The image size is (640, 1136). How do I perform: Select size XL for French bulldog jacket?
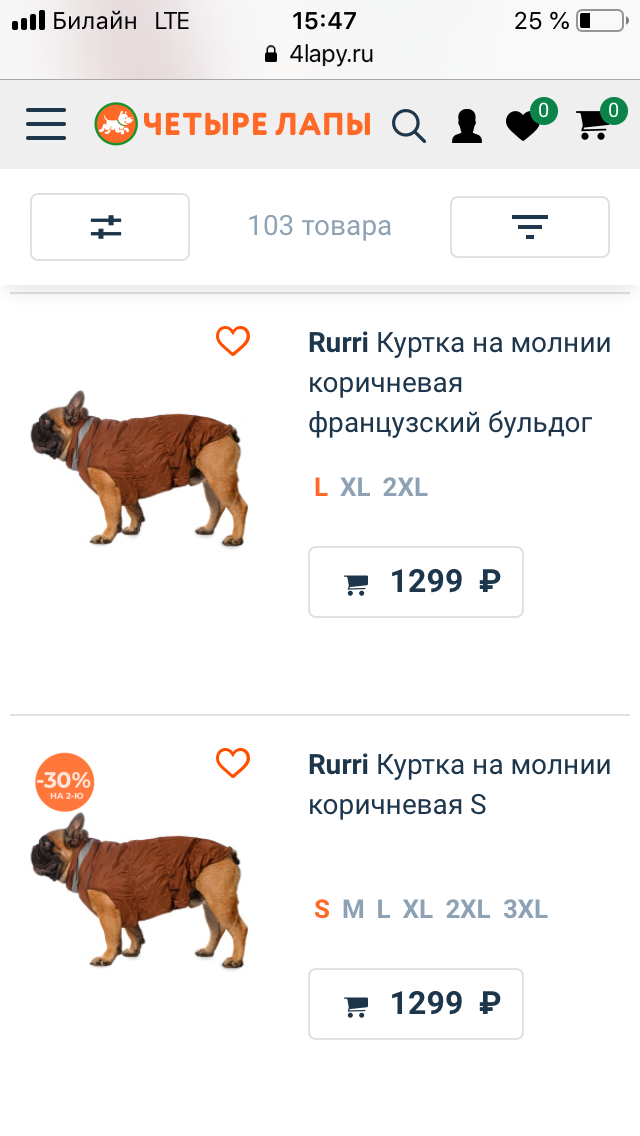click(x=355, y=487)
